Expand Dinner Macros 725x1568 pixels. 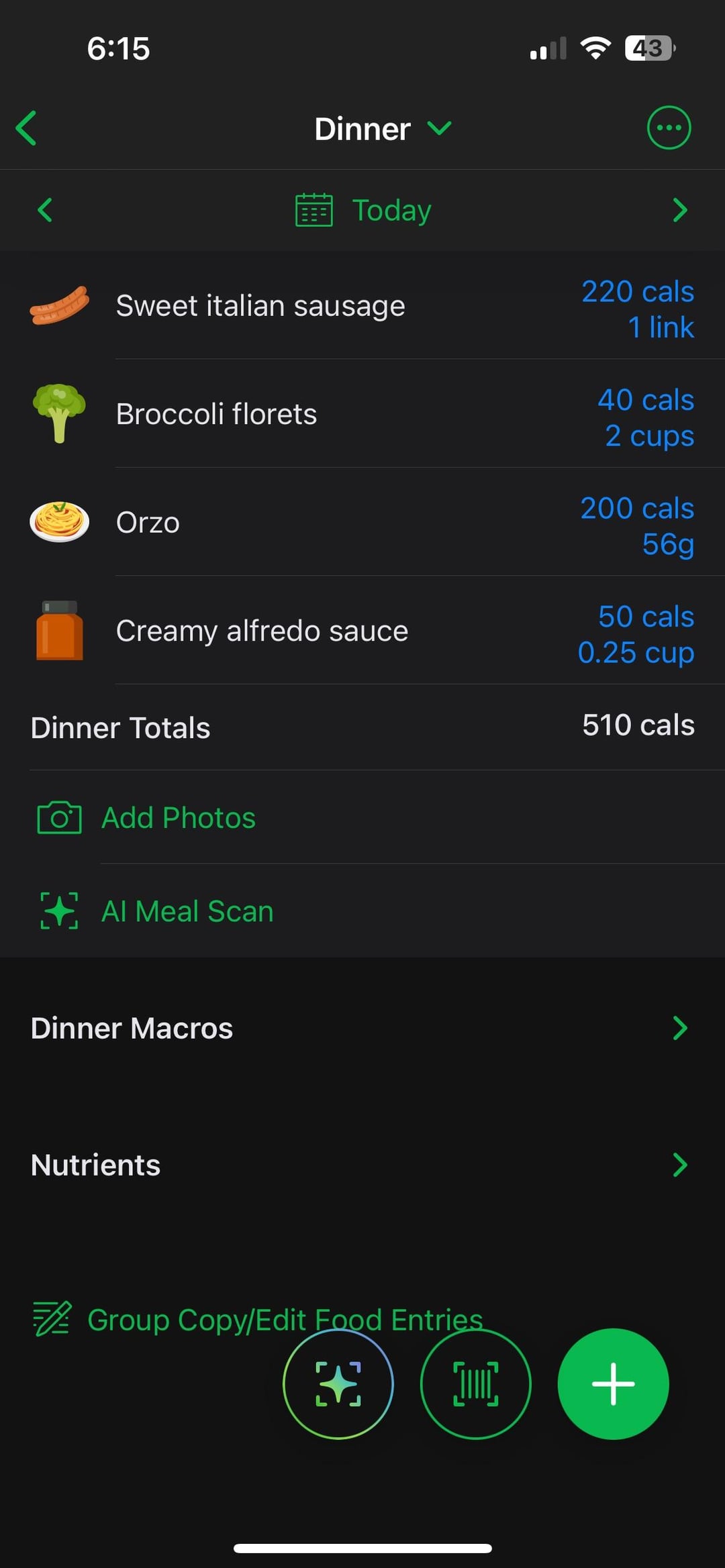362,1028
